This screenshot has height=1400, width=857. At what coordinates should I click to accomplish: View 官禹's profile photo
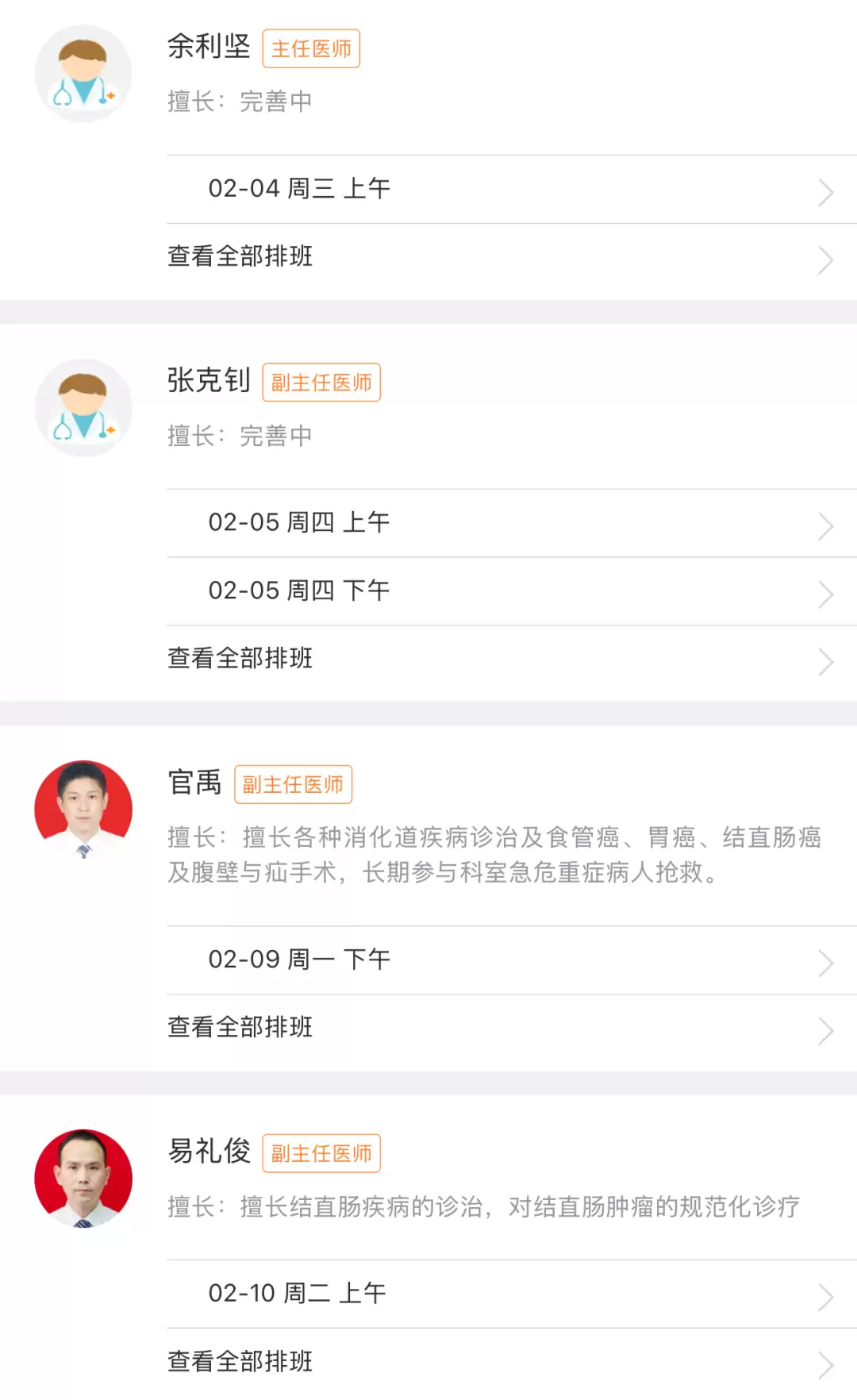coord(83,807)
